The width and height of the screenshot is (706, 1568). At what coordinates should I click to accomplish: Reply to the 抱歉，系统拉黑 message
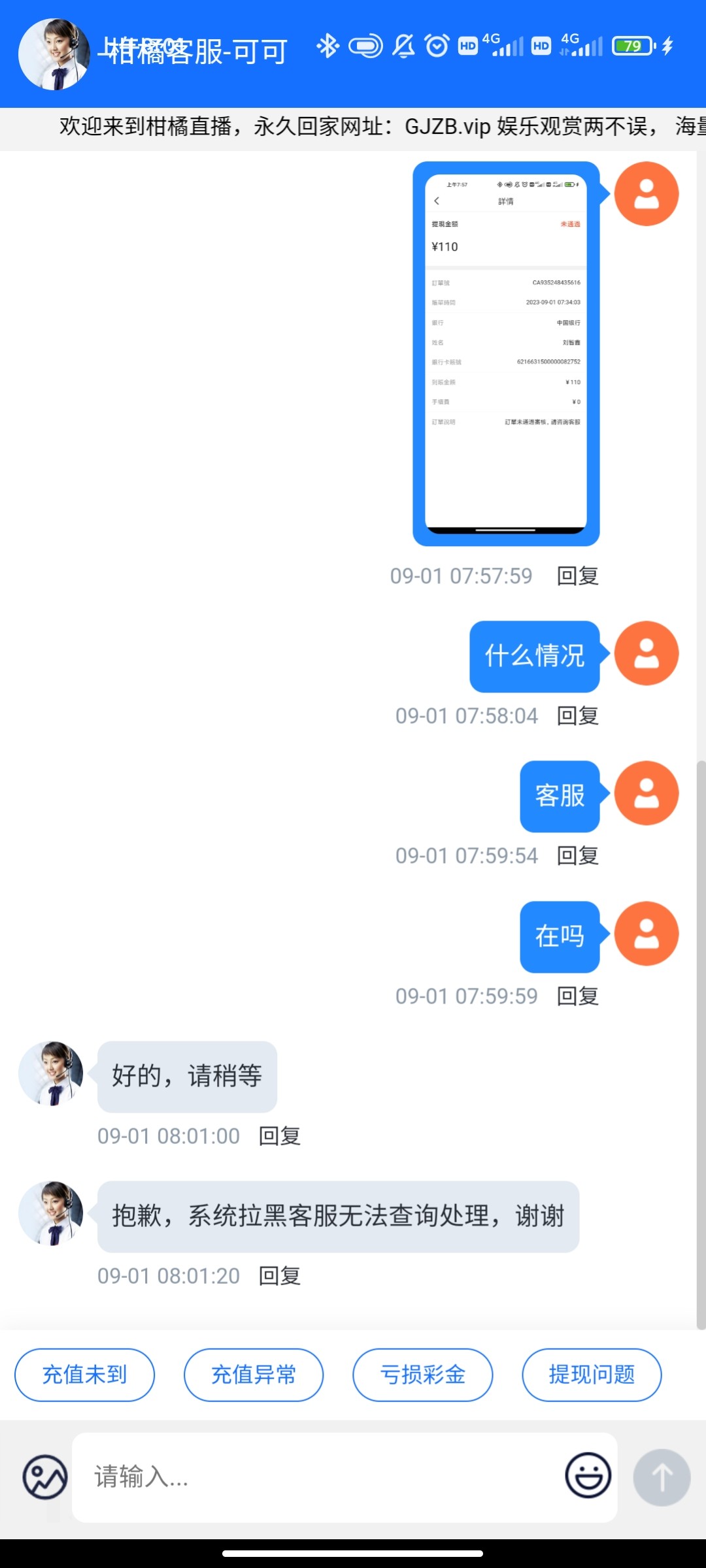[280, 1276]
